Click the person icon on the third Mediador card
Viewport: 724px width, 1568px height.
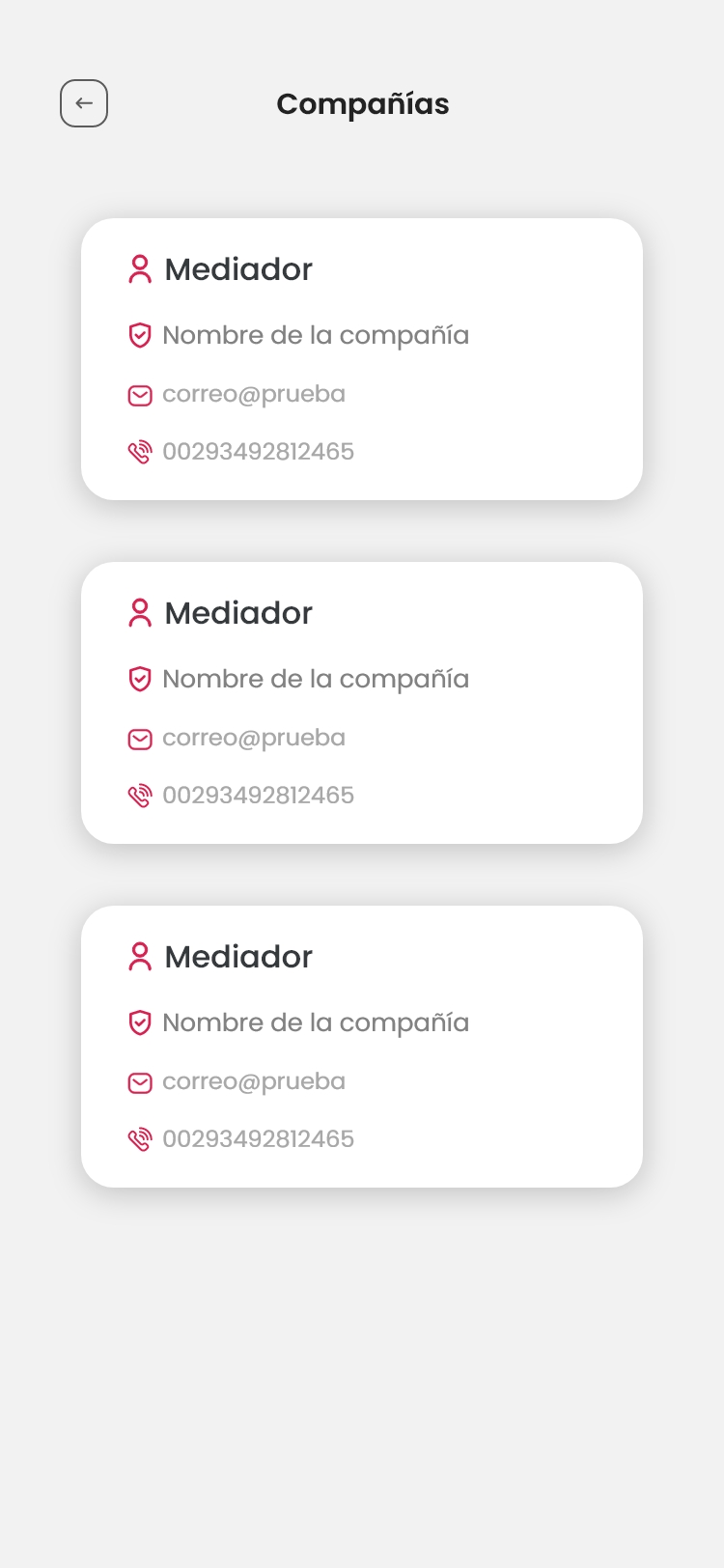coord(141,957)
